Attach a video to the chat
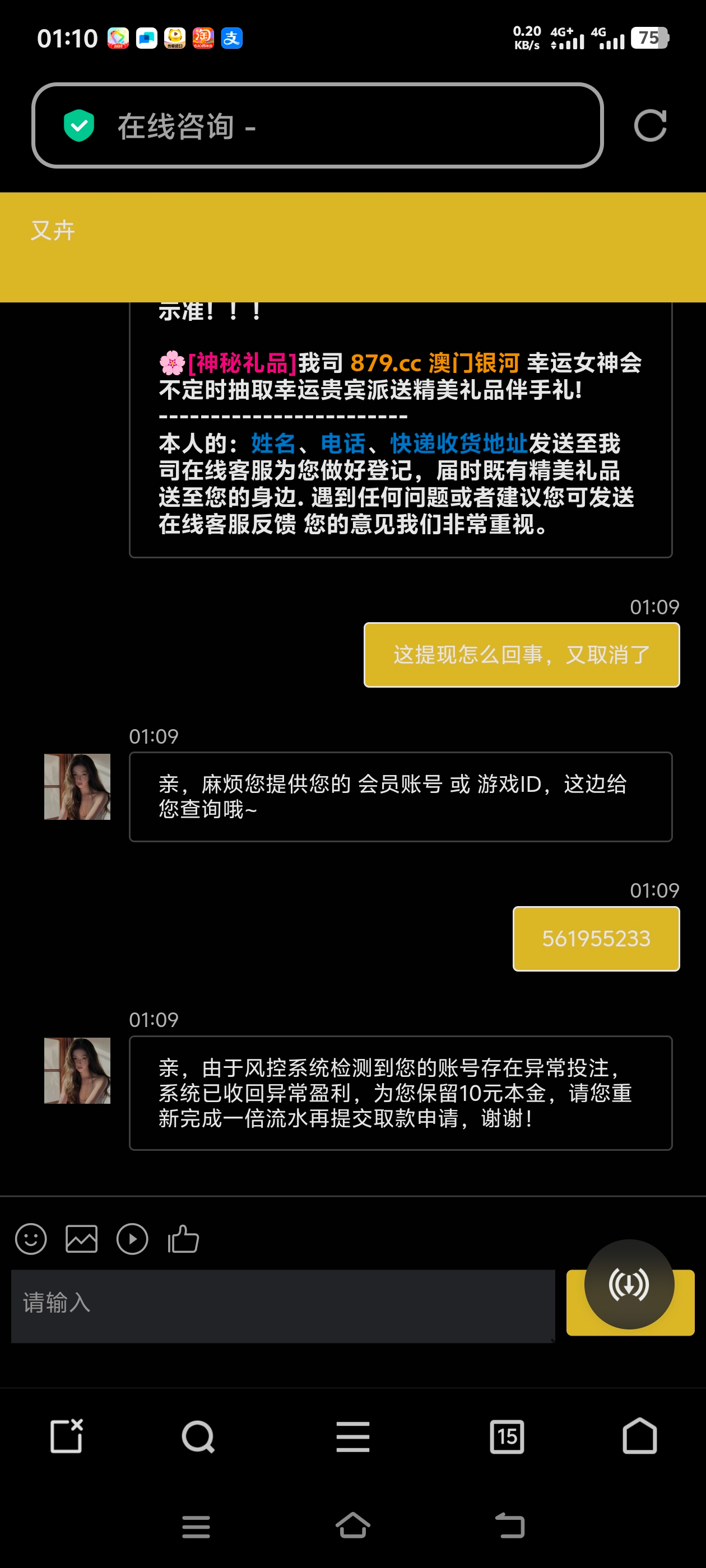 pyautogui.click(x=132, y=1239)
